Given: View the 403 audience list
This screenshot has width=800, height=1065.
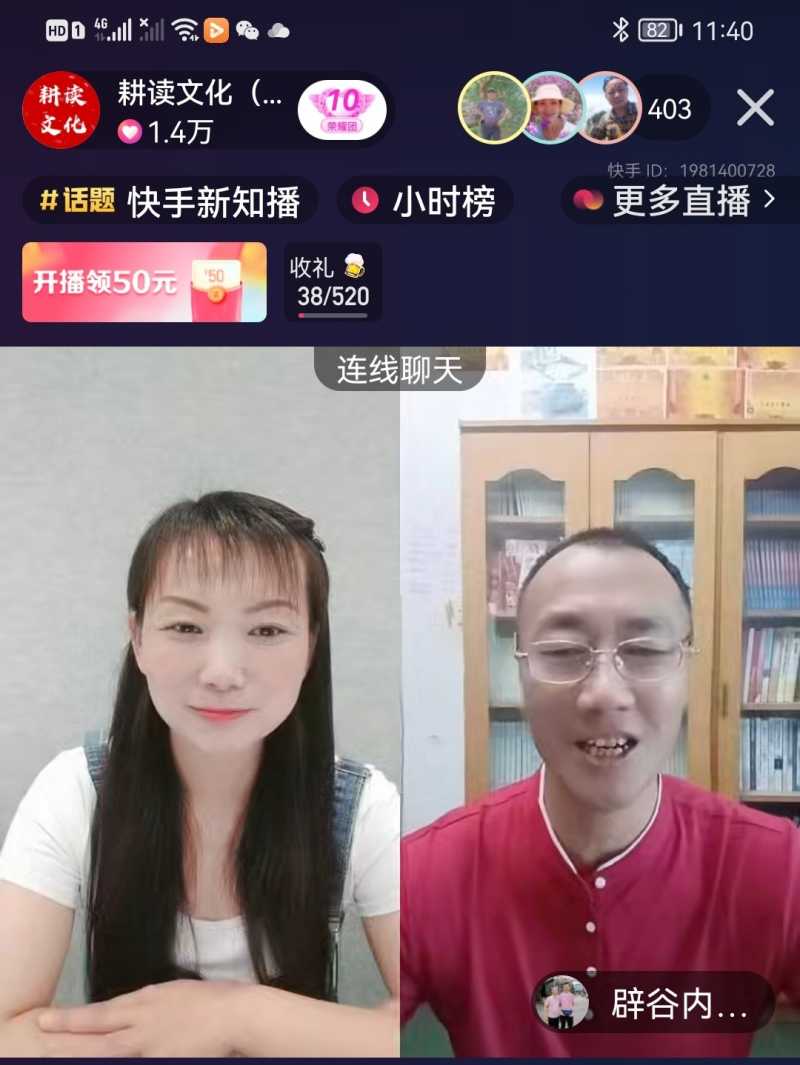Looking at the screenshot, I should 670,108.
